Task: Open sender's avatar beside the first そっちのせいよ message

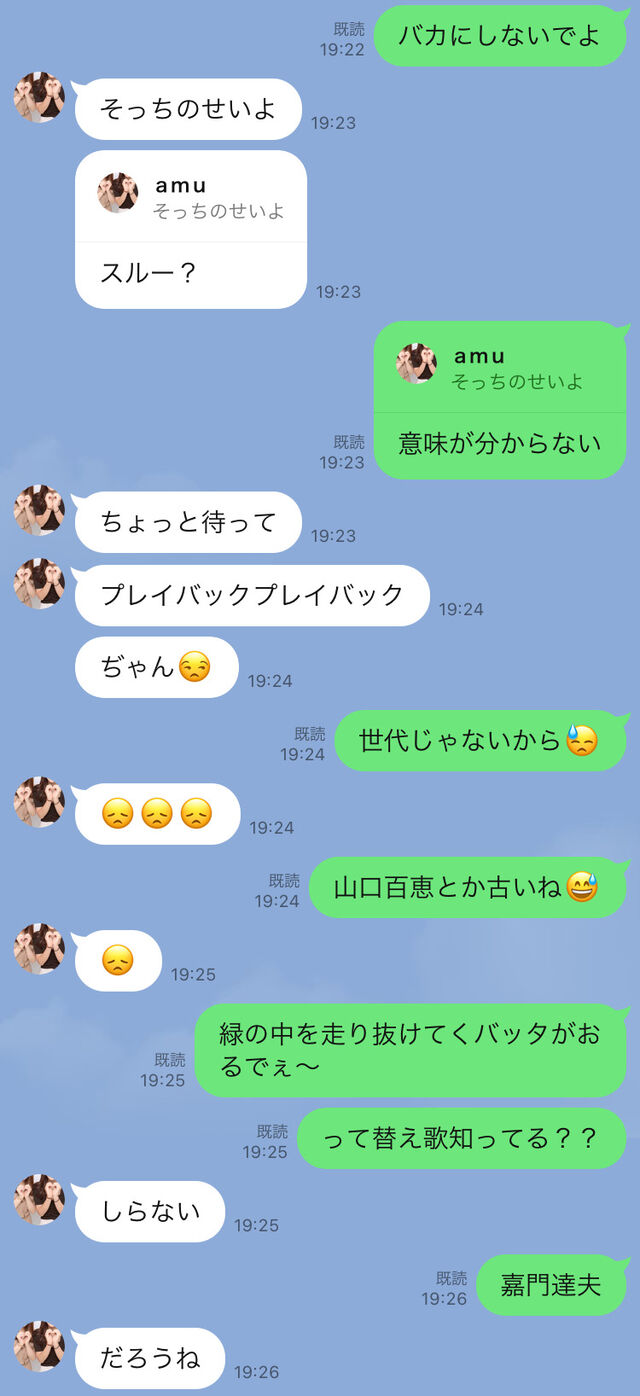Action: point(39,97)
